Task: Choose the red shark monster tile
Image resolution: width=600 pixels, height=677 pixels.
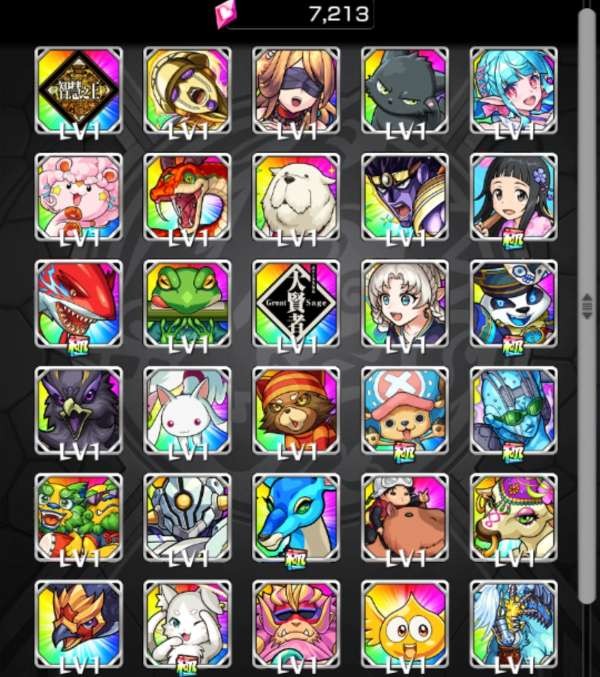Action: click(x=78, y=303)
